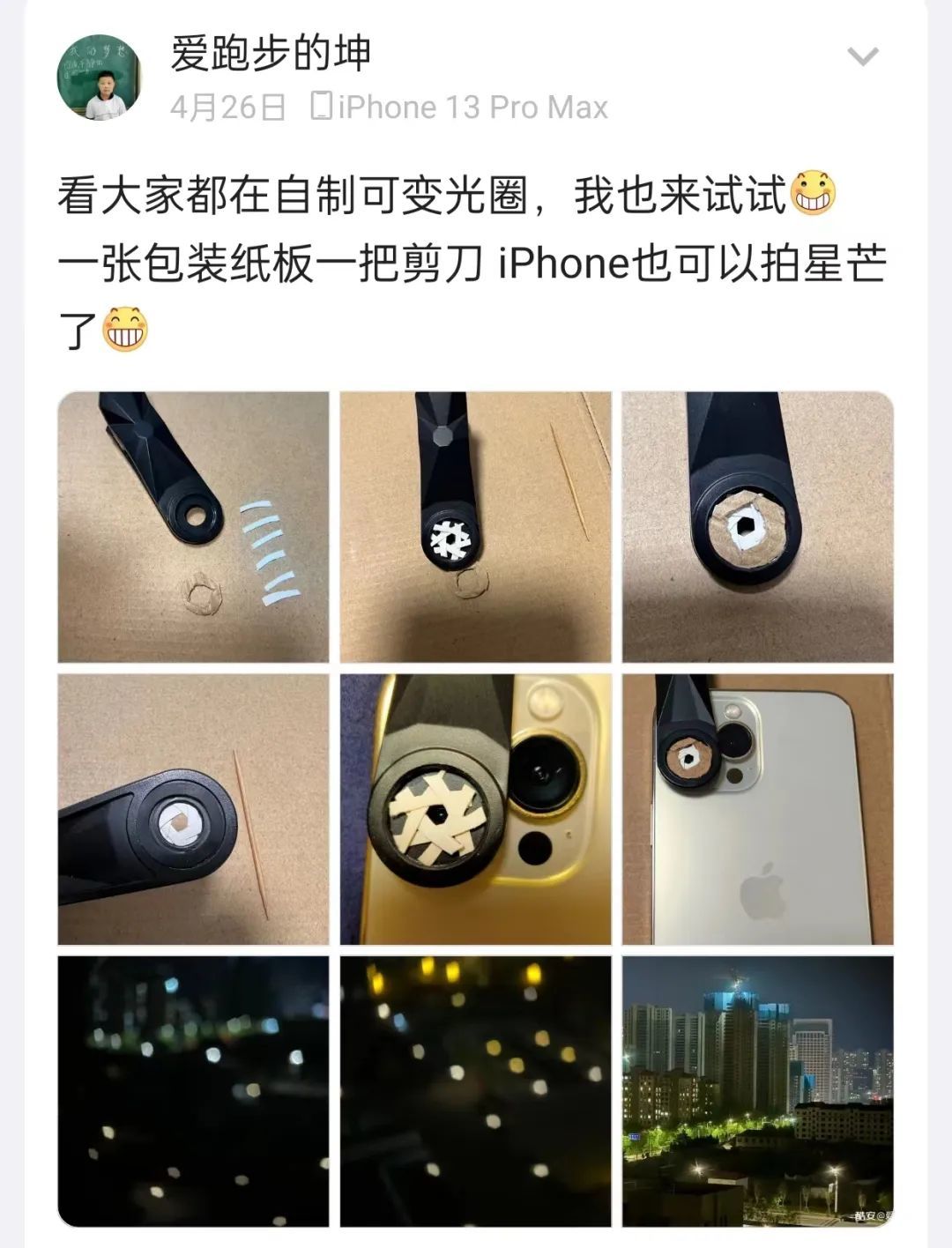The image size is (952, 1248).
Task: Expand the post options chevron
Action: 861,57
